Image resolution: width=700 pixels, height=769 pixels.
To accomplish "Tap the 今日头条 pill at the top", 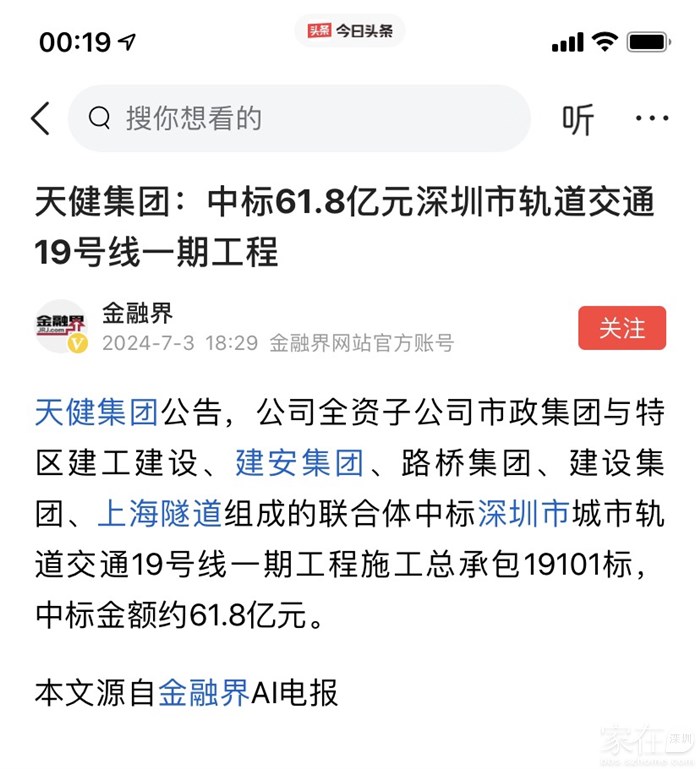I will 350,31.
